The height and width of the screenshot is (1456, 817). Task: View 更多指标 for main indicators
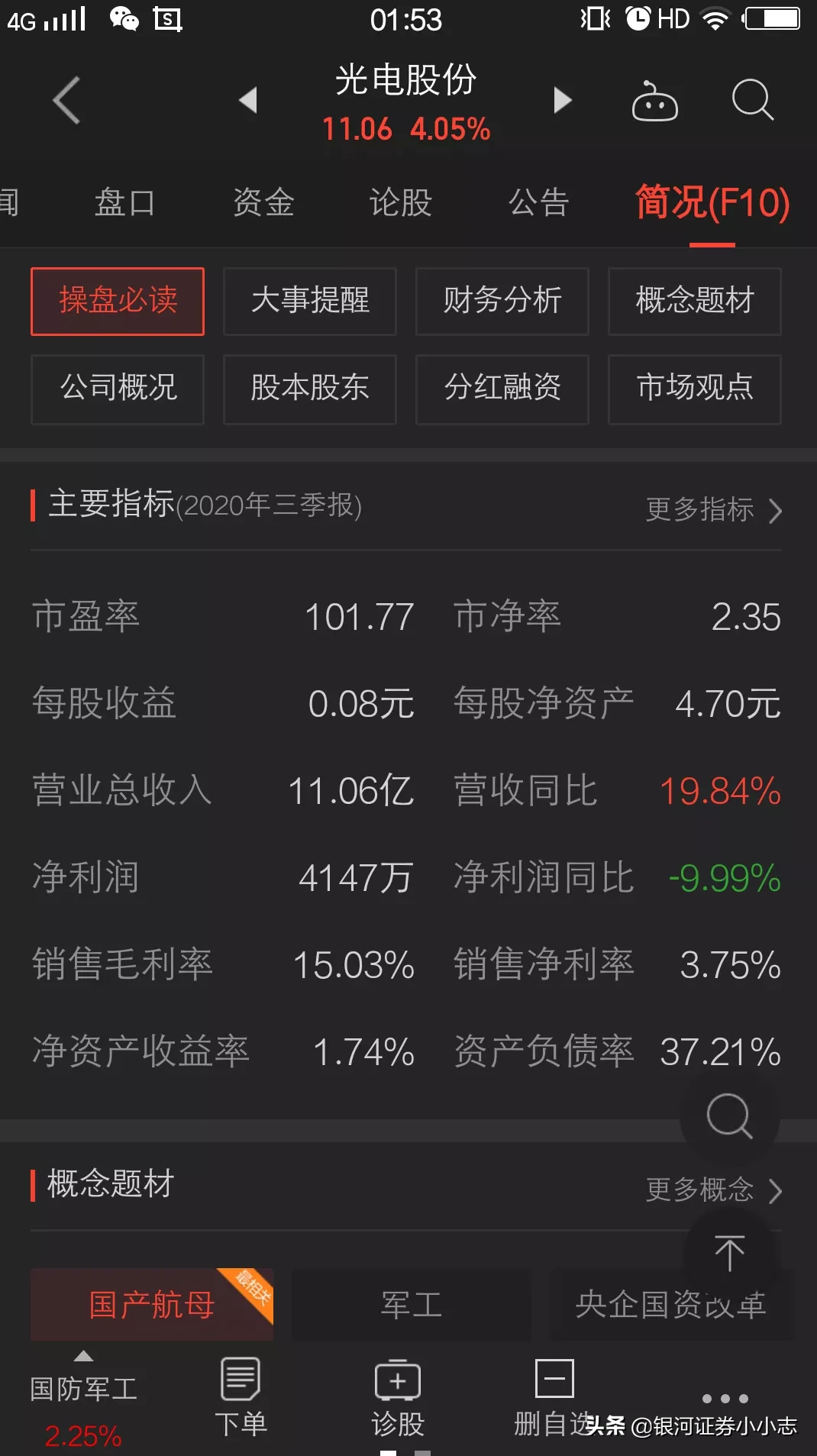714,509
